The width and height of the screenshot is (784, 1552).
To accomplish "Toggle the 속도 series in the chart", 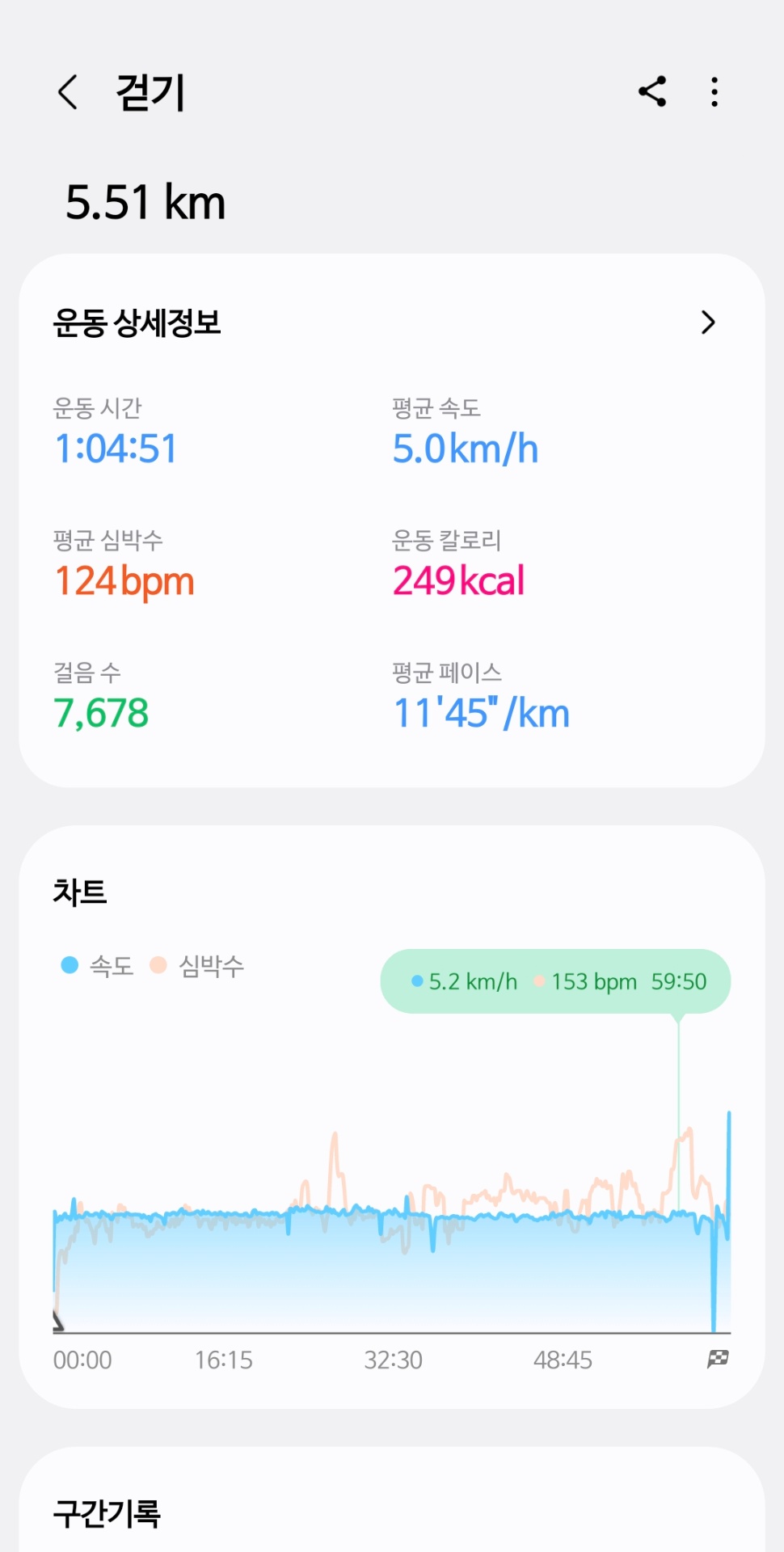I will 97,965.
